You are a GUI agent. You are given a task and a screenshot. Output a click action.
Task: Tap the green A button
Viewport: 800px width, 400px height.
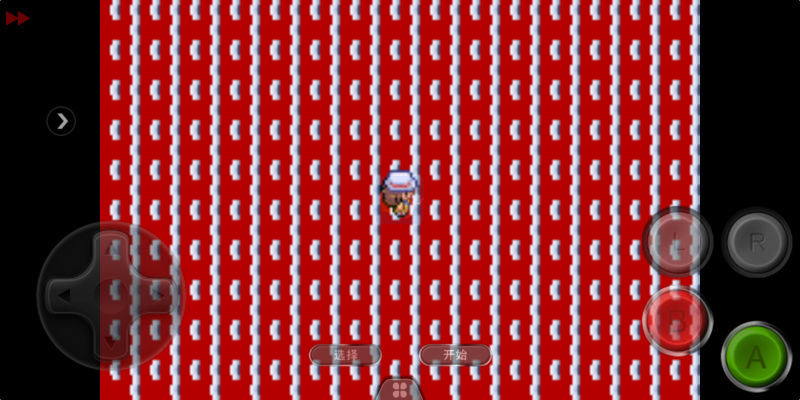click(x=756, y=356)
